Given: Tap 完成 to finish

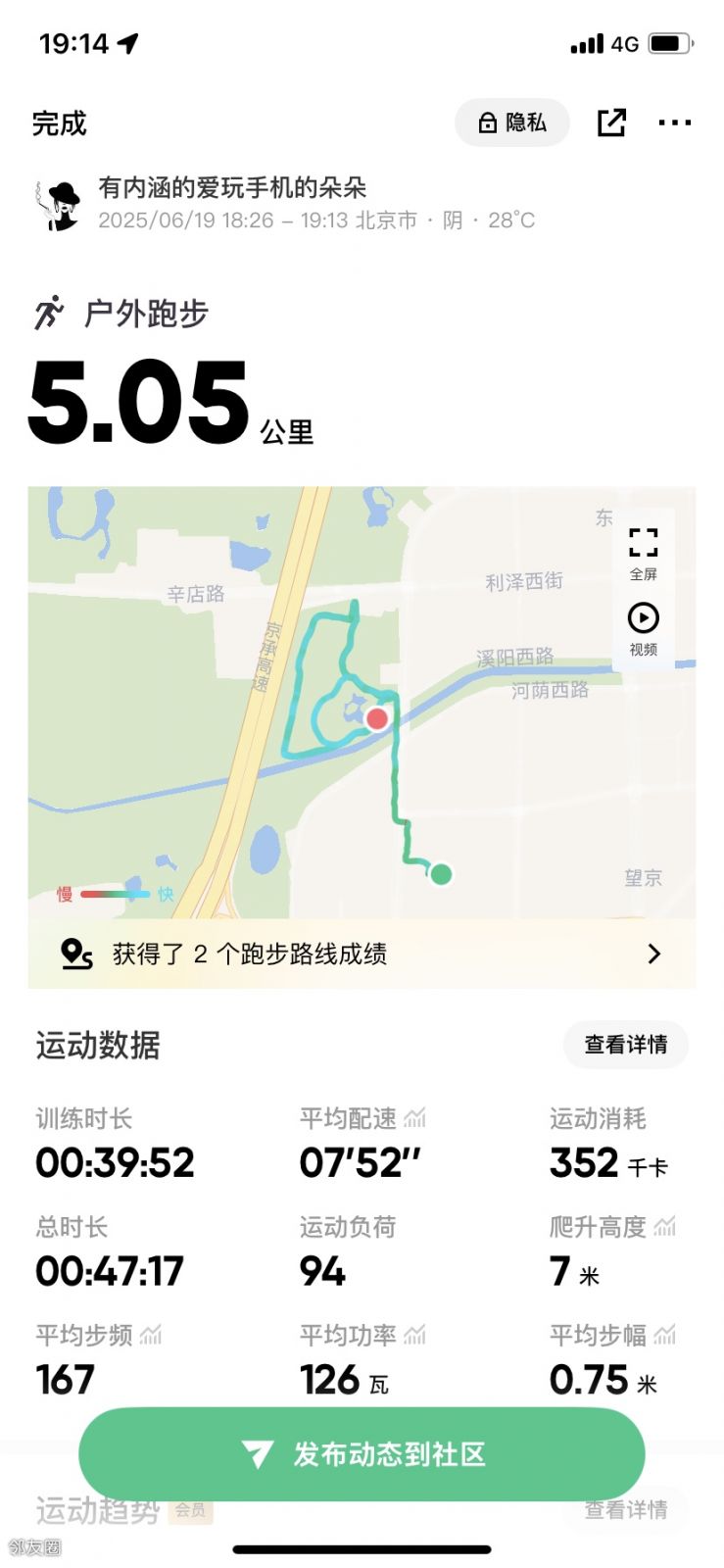Looking at the screenshot, I should point(60,123).
